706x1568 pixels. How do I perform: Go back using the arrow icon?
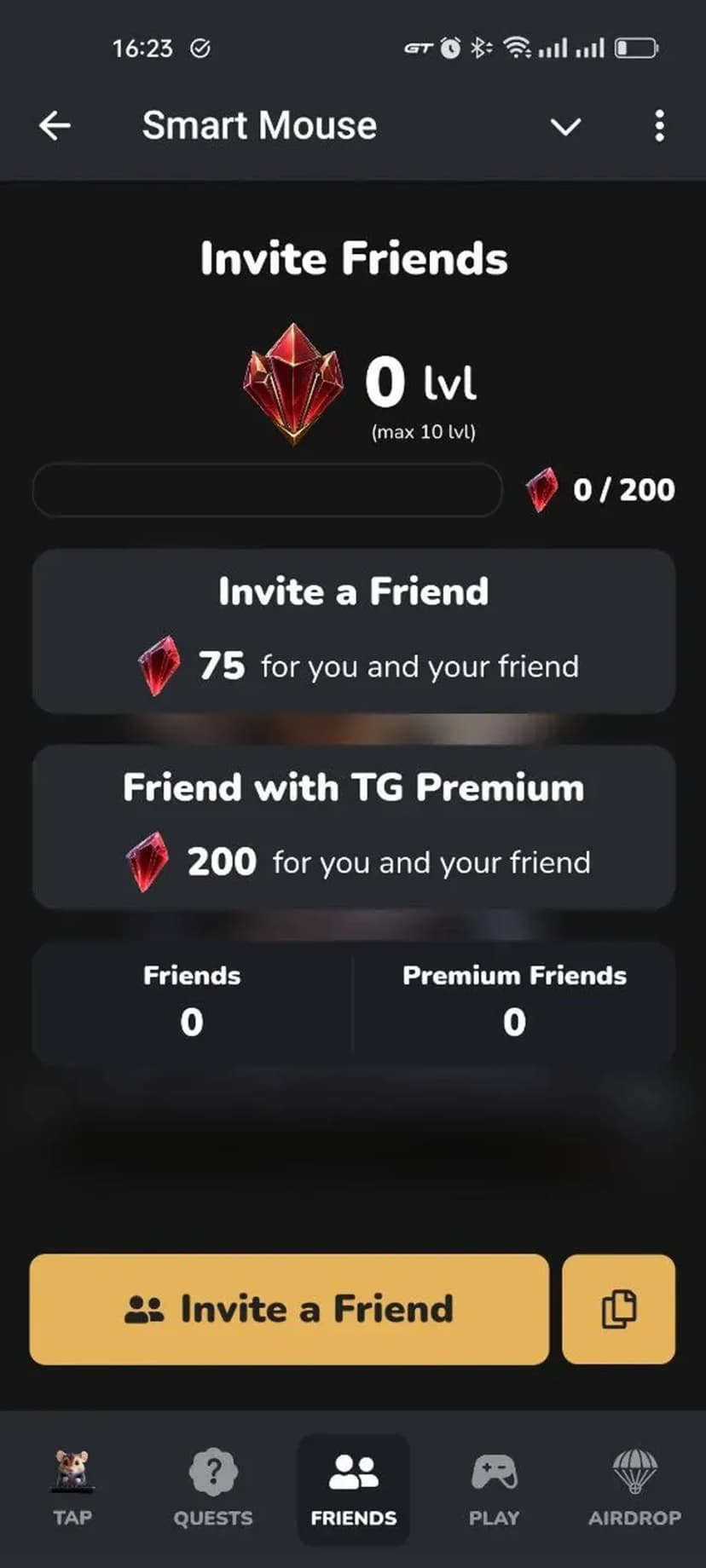pos(55,126)
